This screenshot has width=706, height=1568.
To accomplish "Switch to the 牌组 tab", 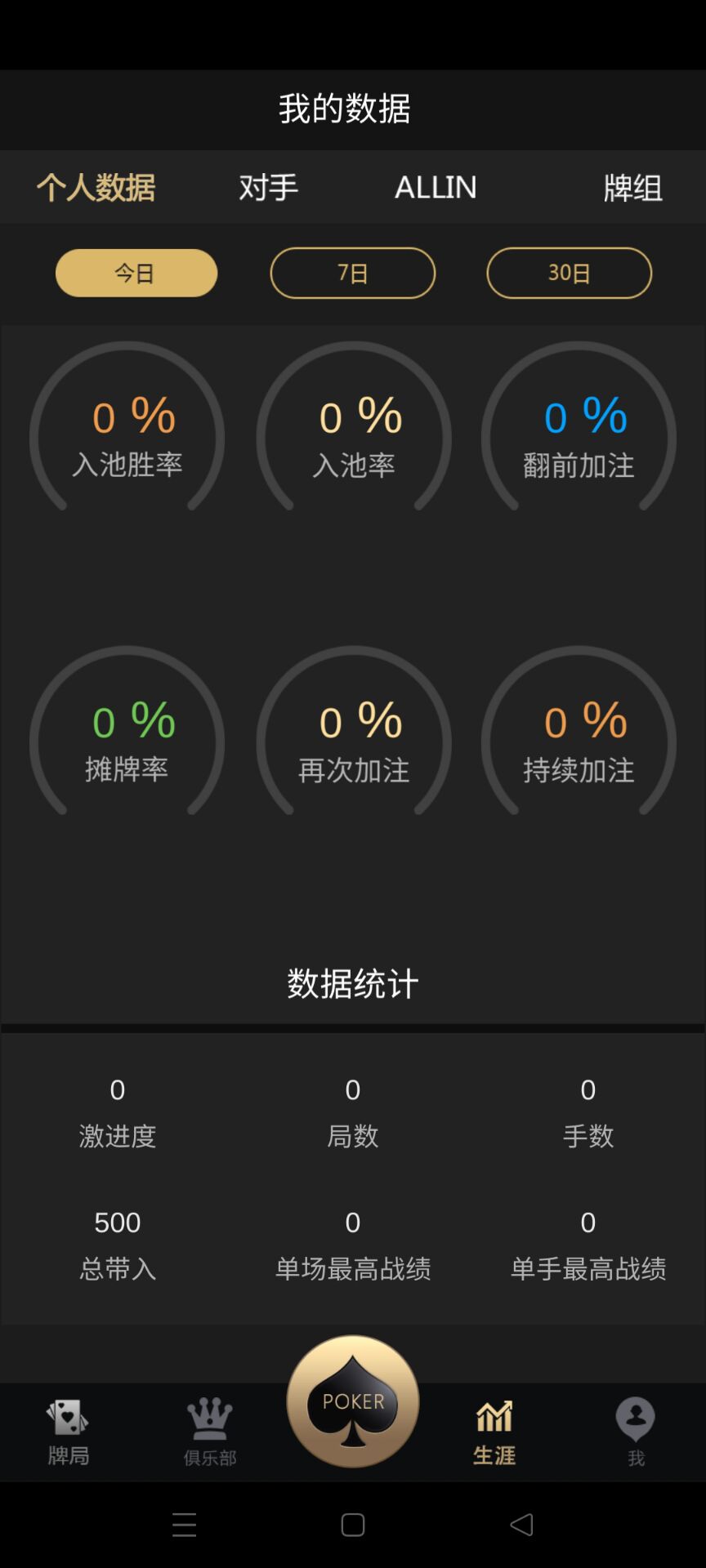I will click(x=632, y=187).
